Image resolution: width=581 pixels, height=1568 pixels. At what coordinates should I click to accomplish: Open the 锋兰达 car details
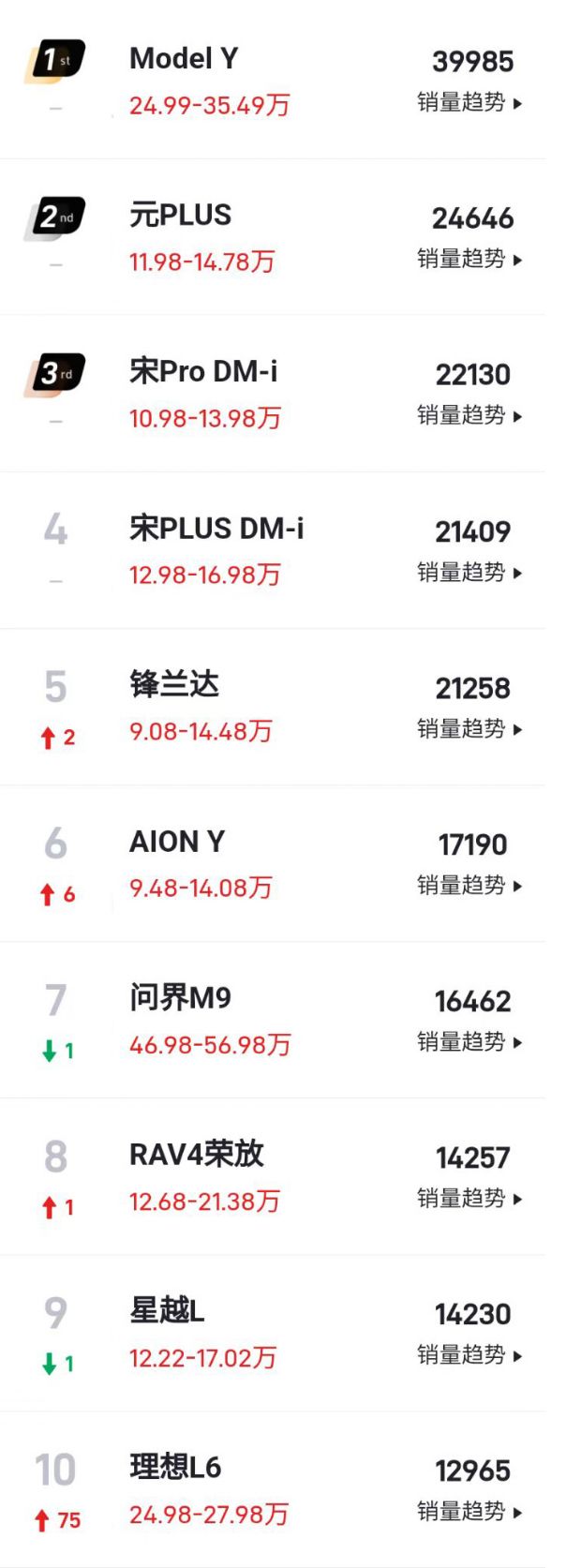[x=174, y=685]
